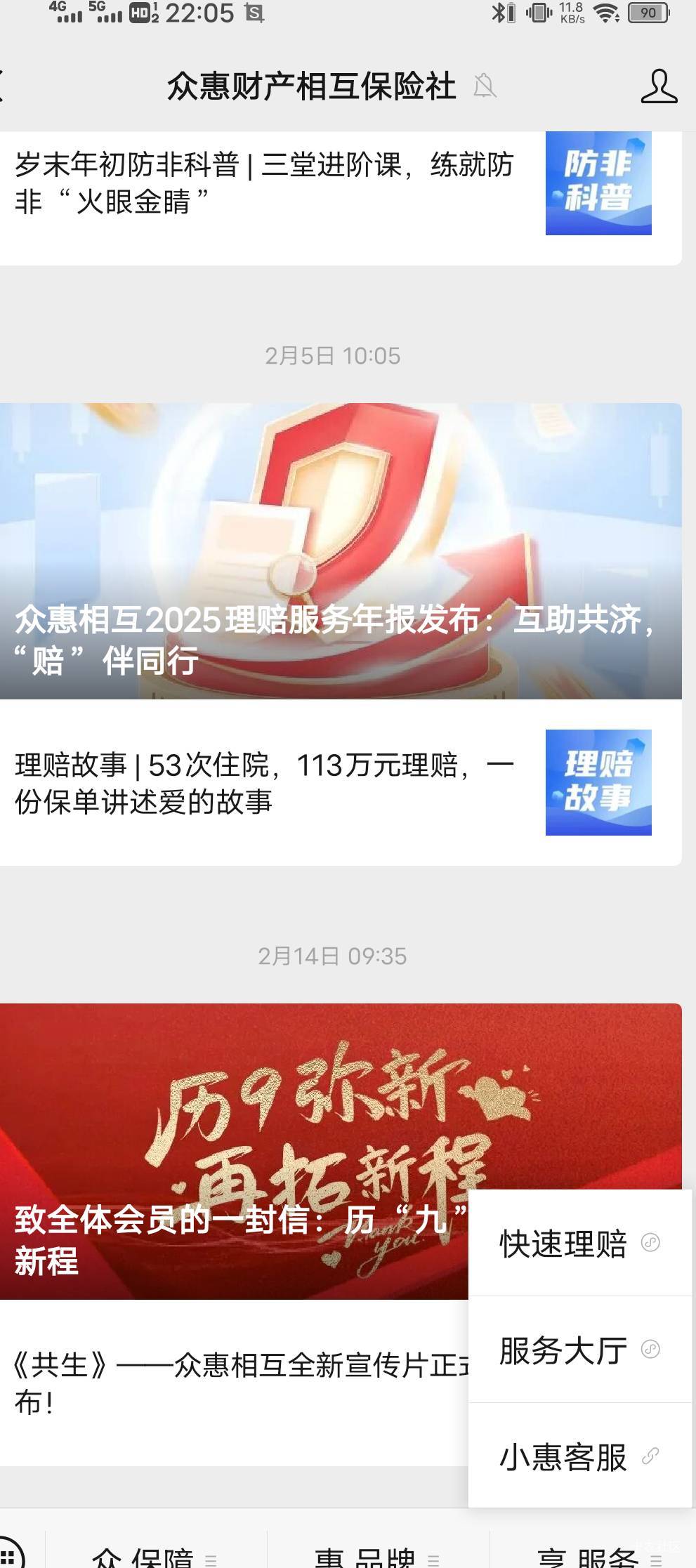This screenshot has width=696, height=1568.
Task: Open the 2025理赔服务年报 article card
Action: pyautogui.click(x=340, y=551)
